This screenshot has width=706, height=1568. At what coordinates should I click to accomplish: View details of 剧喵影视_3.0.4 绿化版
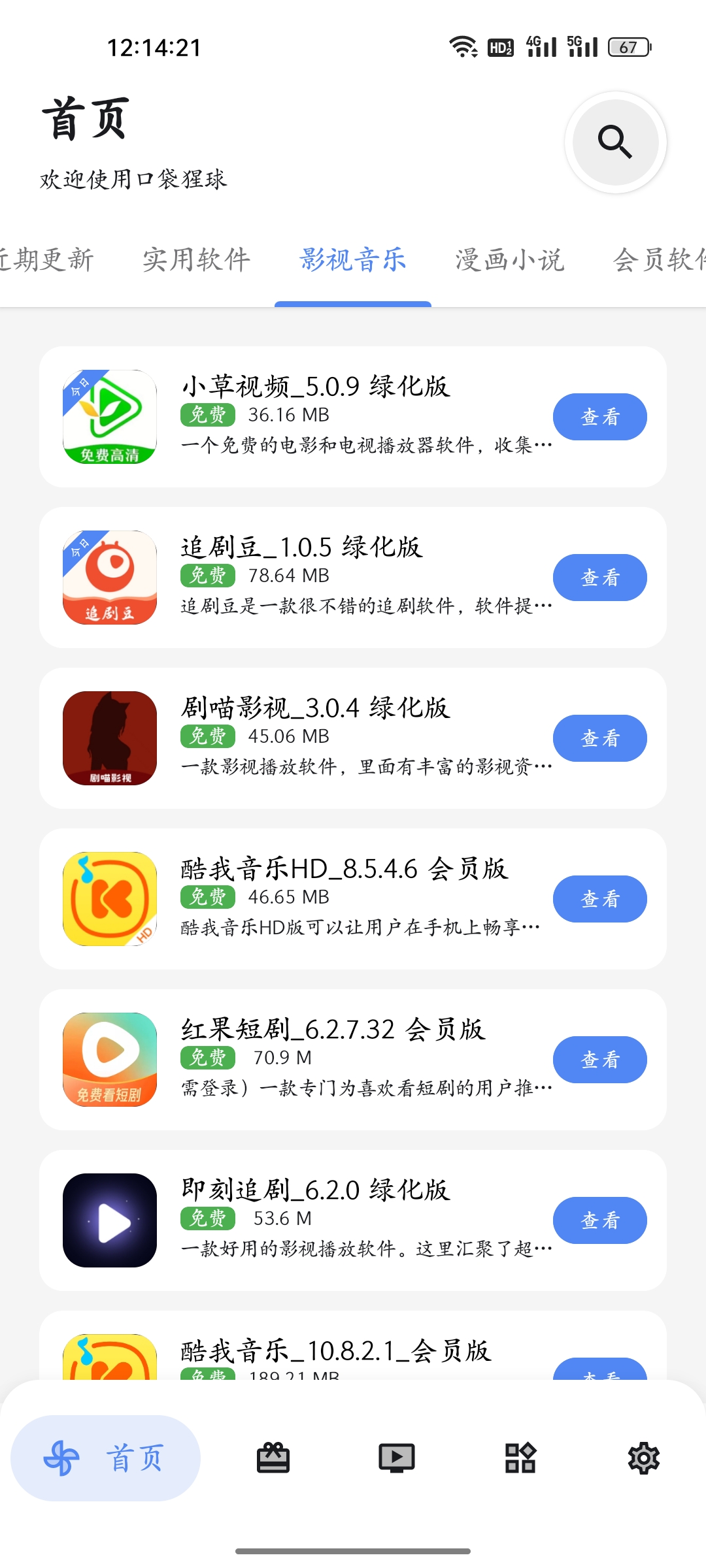(599, 738)
